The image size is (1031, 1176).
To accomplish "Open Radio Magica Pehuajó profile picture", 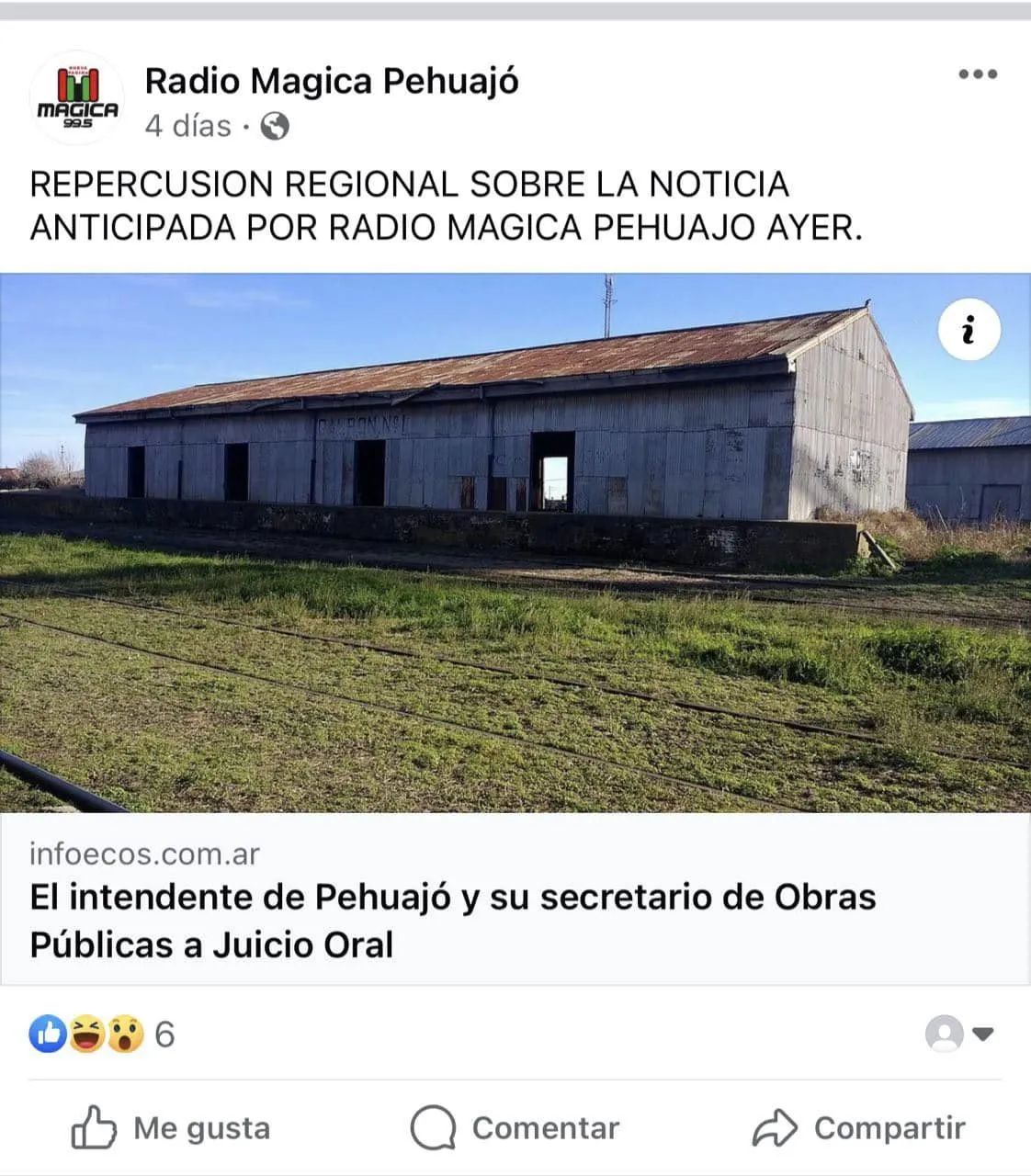I will [77, 98].
